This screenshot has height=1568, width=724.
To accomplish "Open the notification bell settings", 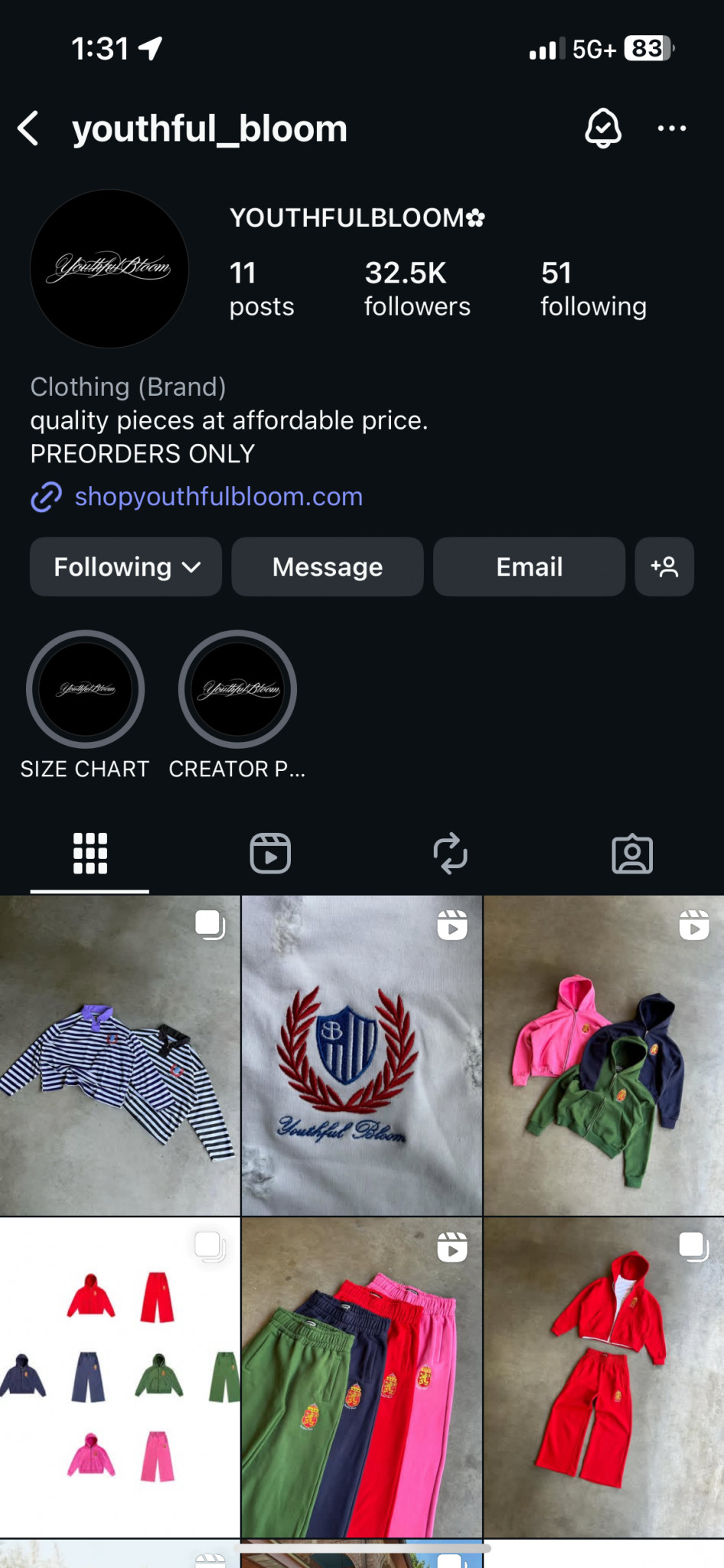I will (x=603, y=128).
